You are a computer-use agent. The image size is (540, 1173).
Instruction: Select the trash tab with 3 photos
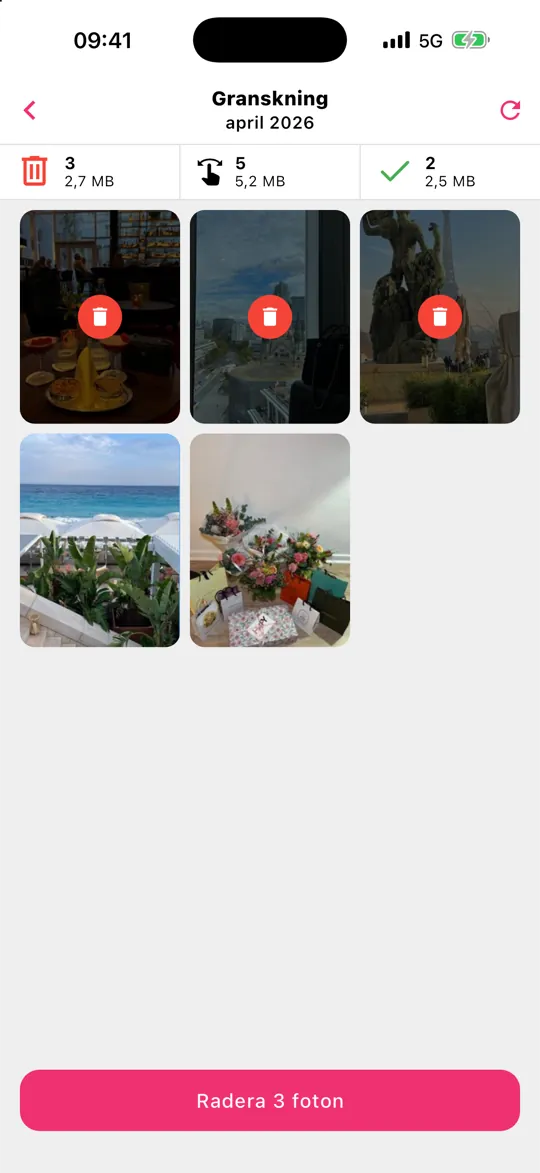click(90, 171)
